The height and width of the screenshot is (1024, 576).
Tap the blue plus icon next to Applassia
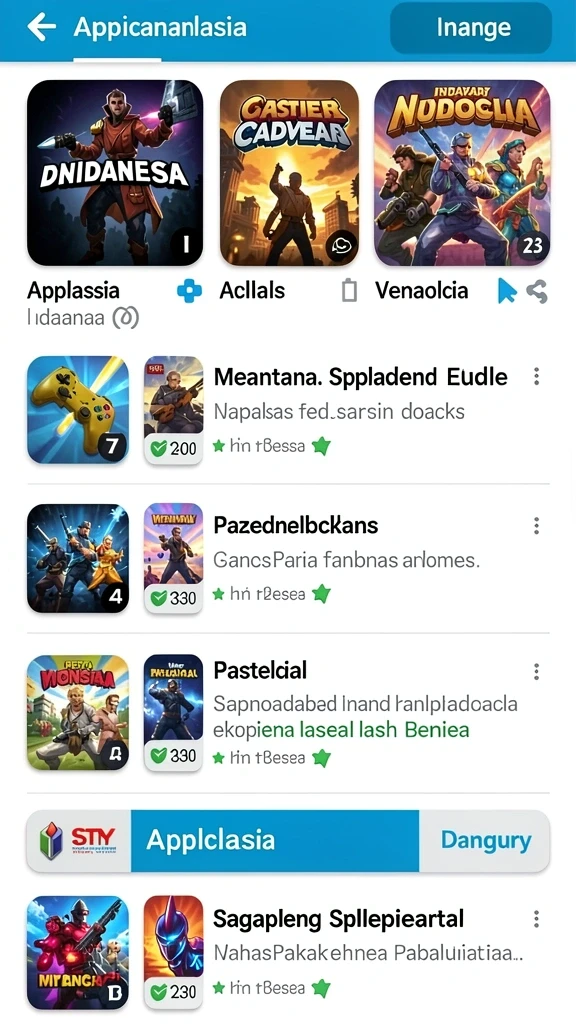point(189,291)
